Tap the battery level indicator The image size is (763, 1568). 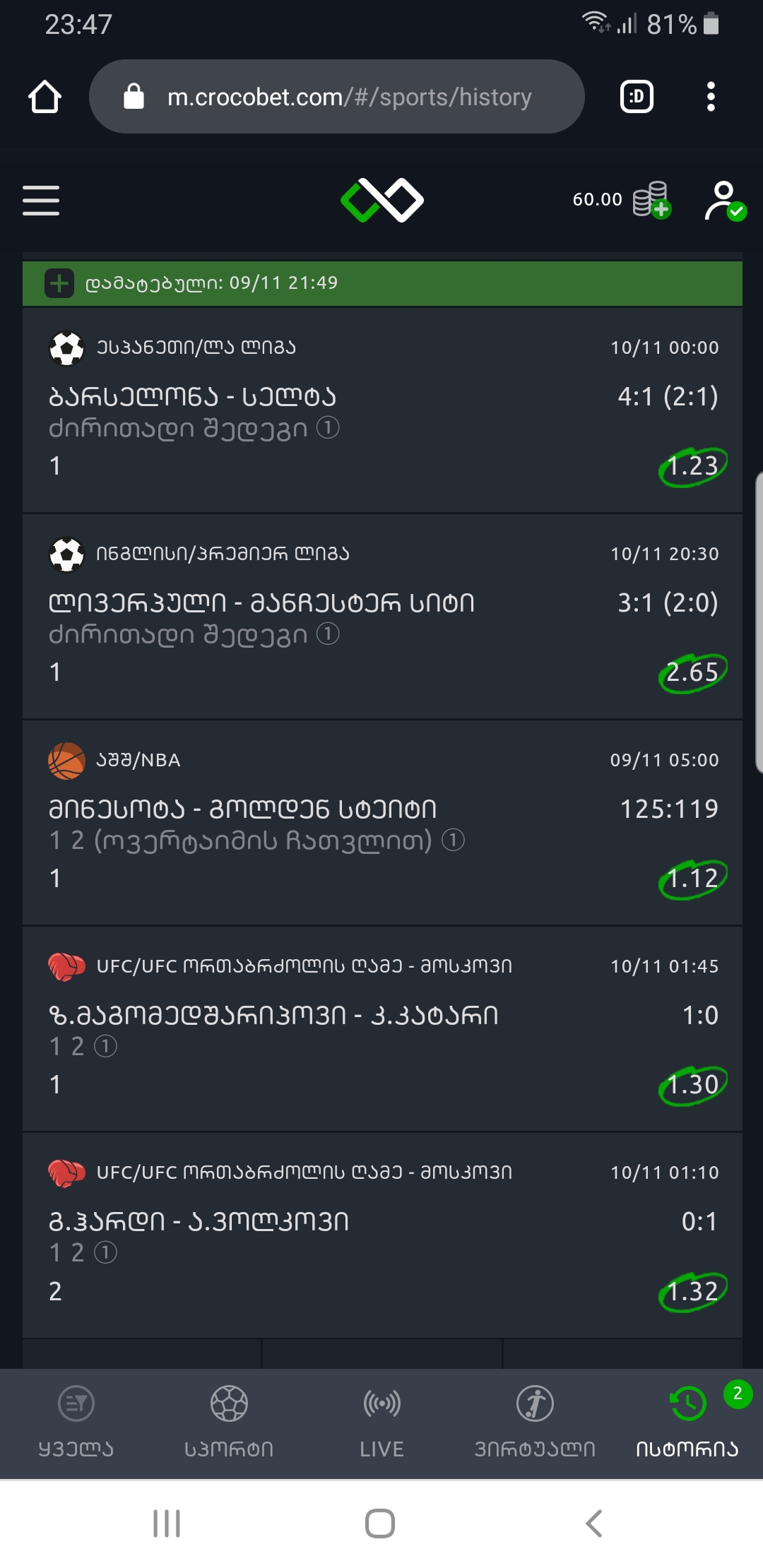(x=709, y=23)
